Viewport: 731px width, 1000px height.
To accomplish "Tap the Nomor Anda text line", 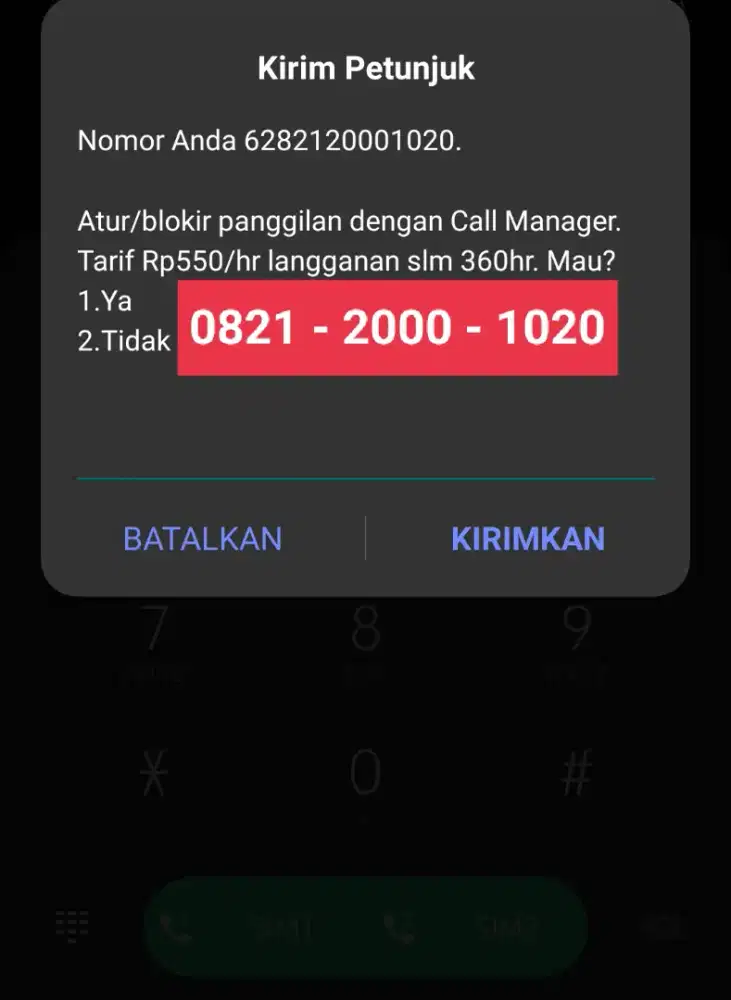I will coord(268,141).
